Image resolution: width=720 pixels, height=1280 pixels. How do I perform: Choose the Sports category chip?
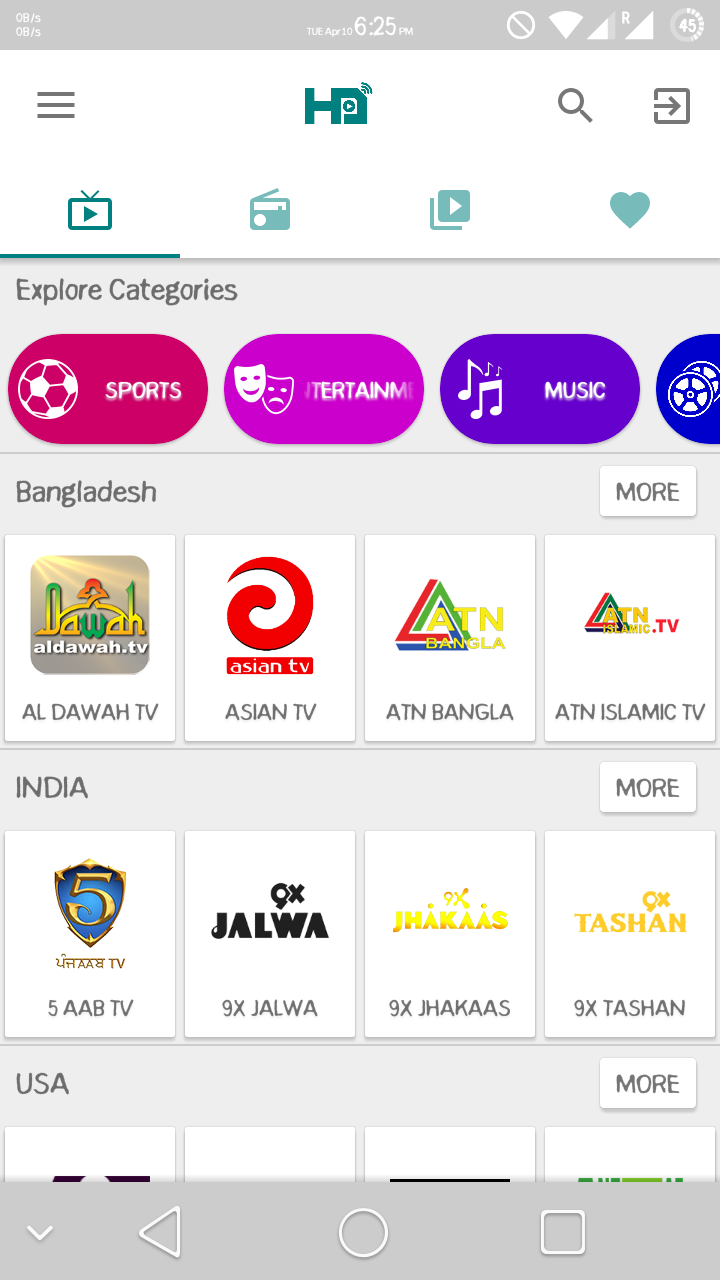click(108, 389)
